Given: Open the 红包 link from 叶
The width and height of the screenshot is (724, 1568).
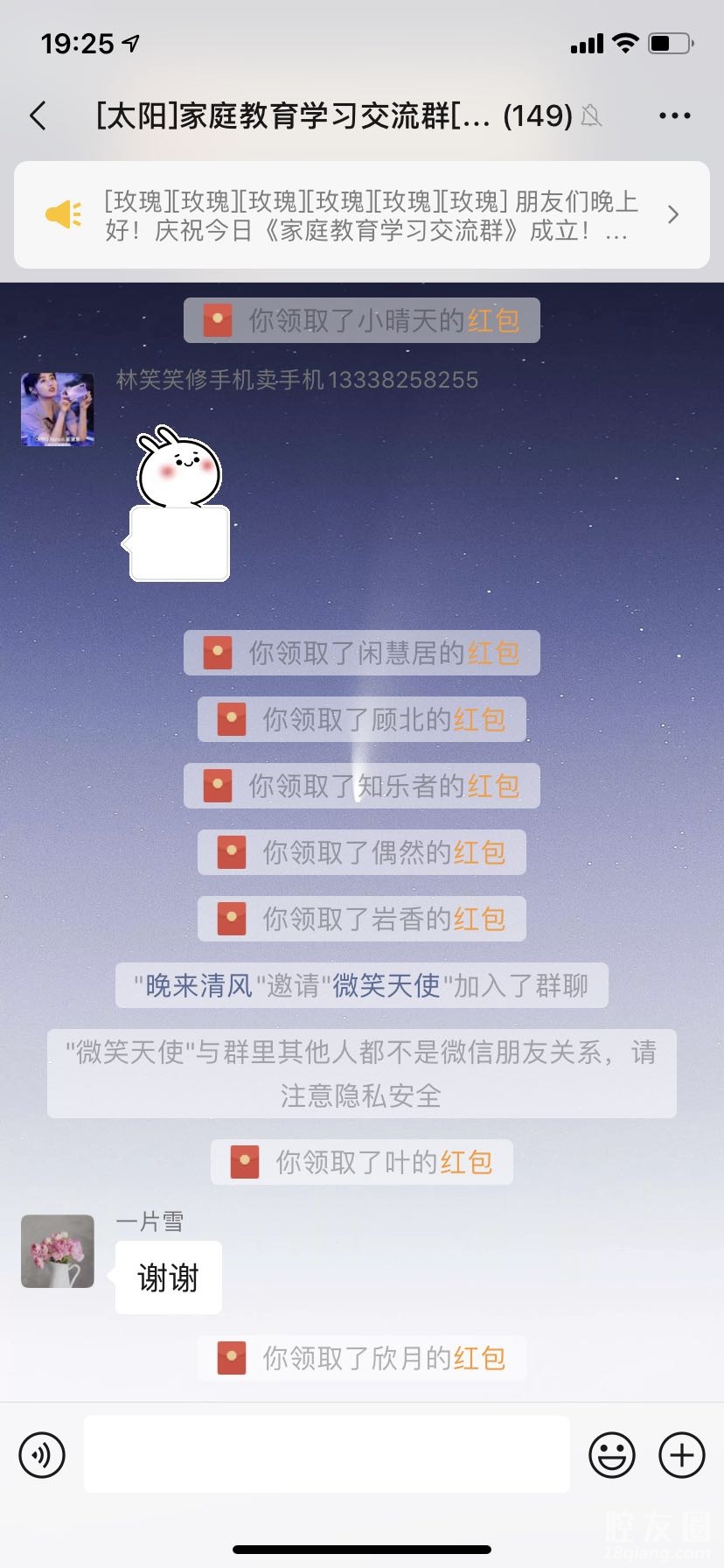Looking at the screenshot, I should (466, 1162).
